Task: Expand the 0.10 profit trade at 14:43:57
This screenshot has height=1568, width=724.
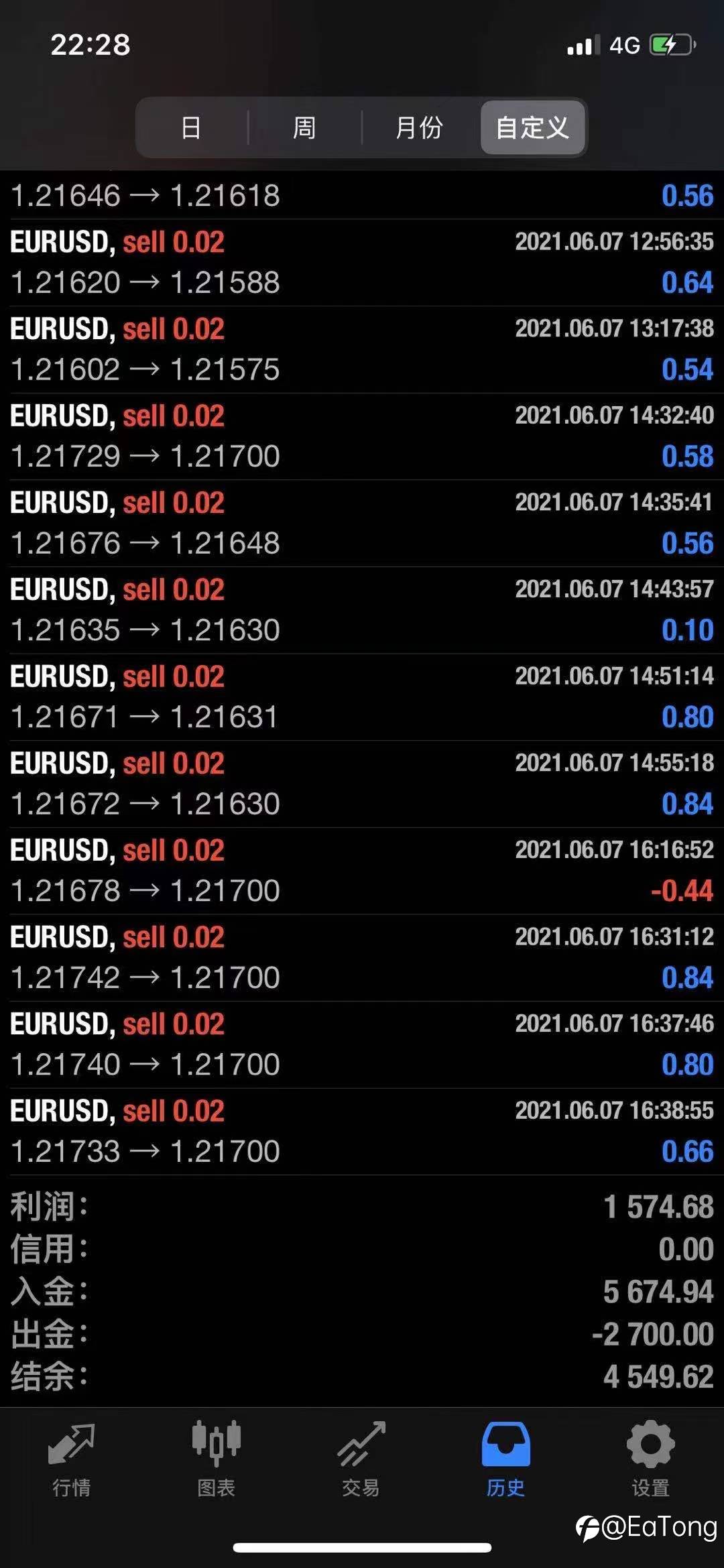Action: (x=362, y=610)
